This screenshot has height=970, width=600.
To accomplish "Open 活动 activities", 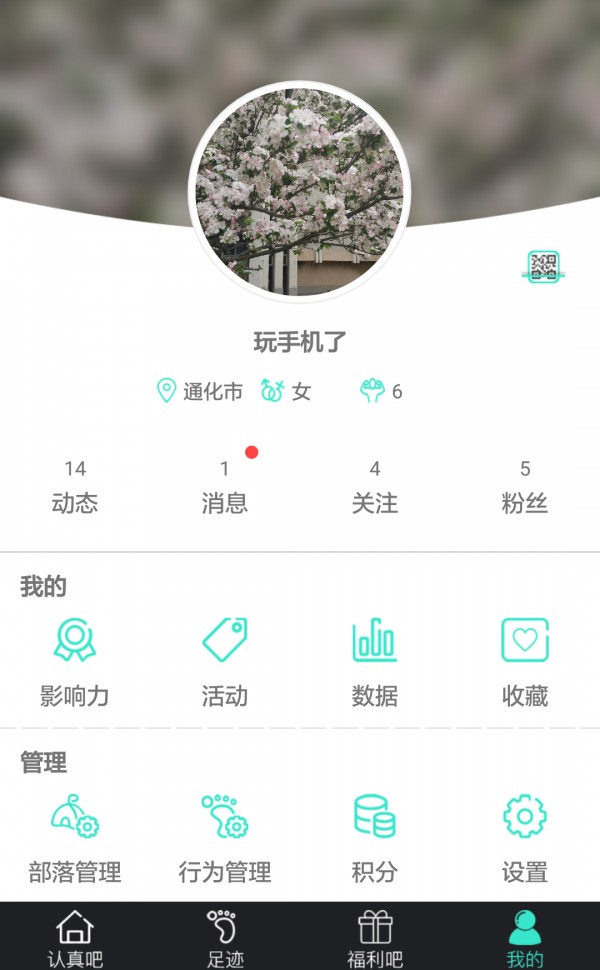I will point(225,661).
